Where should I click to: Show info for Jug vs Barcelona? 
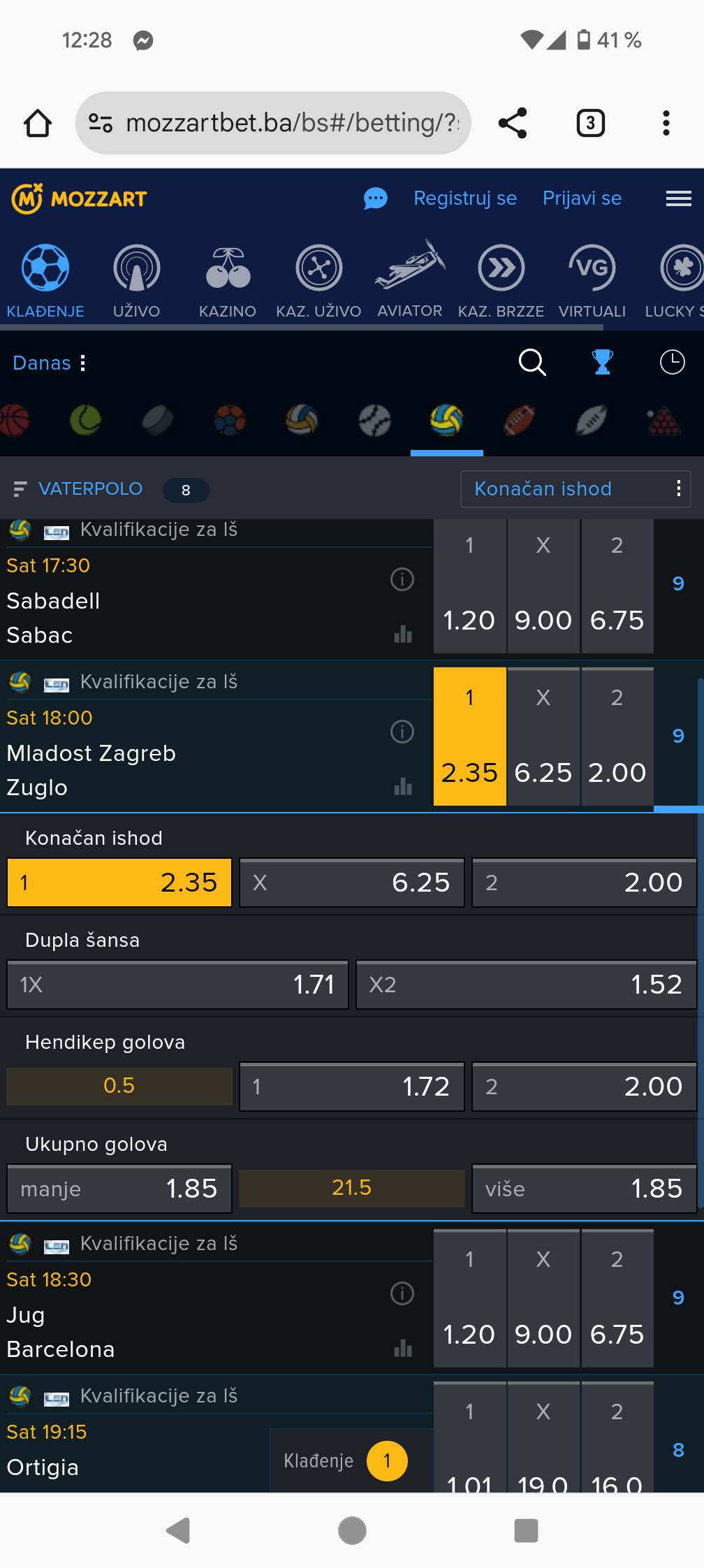[402, 1293]
